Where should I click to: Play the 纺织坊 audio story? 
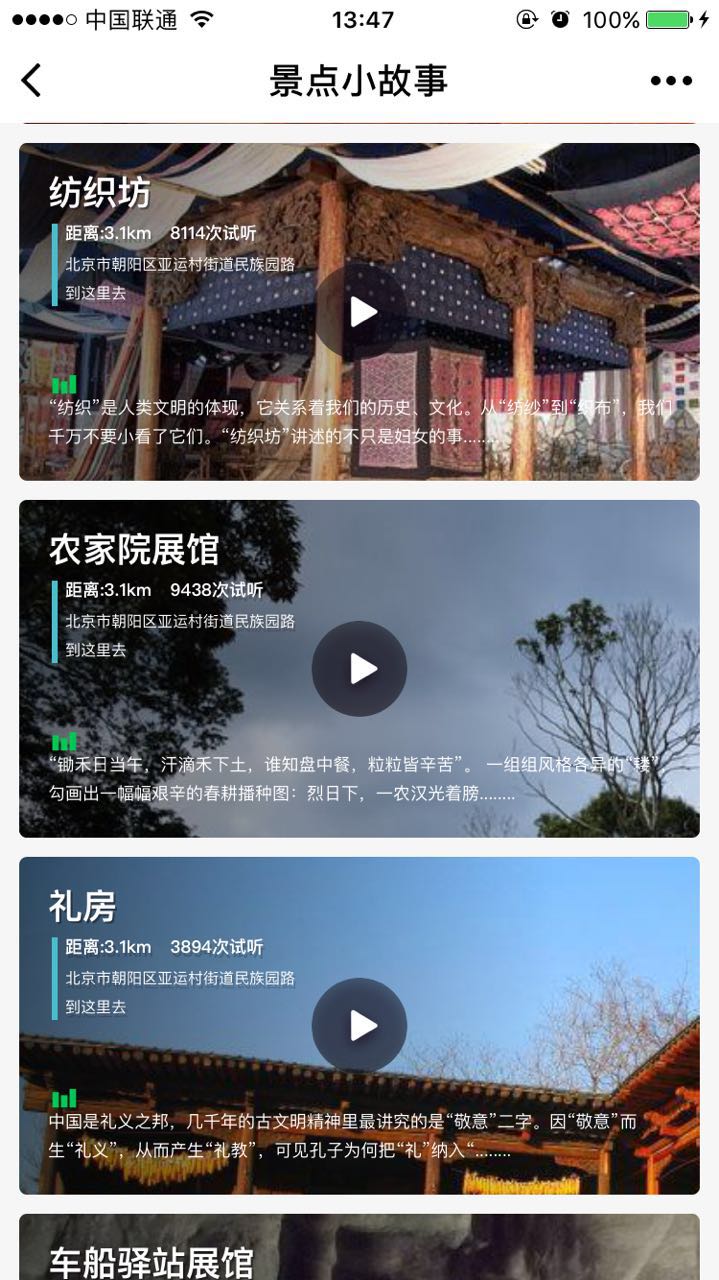pyautogui.click(x=360, y=312)
